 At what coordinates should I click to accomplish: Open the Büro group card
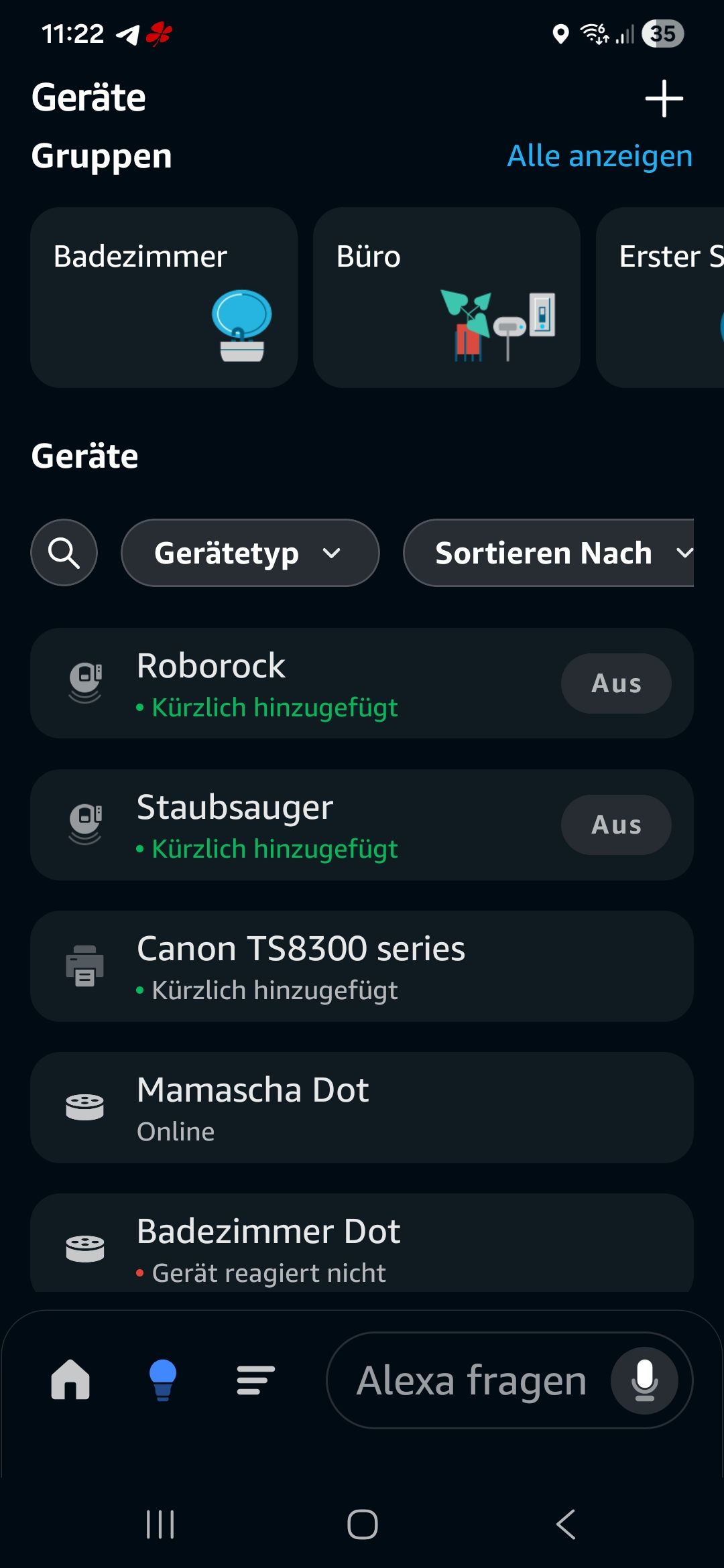point(446,298)
